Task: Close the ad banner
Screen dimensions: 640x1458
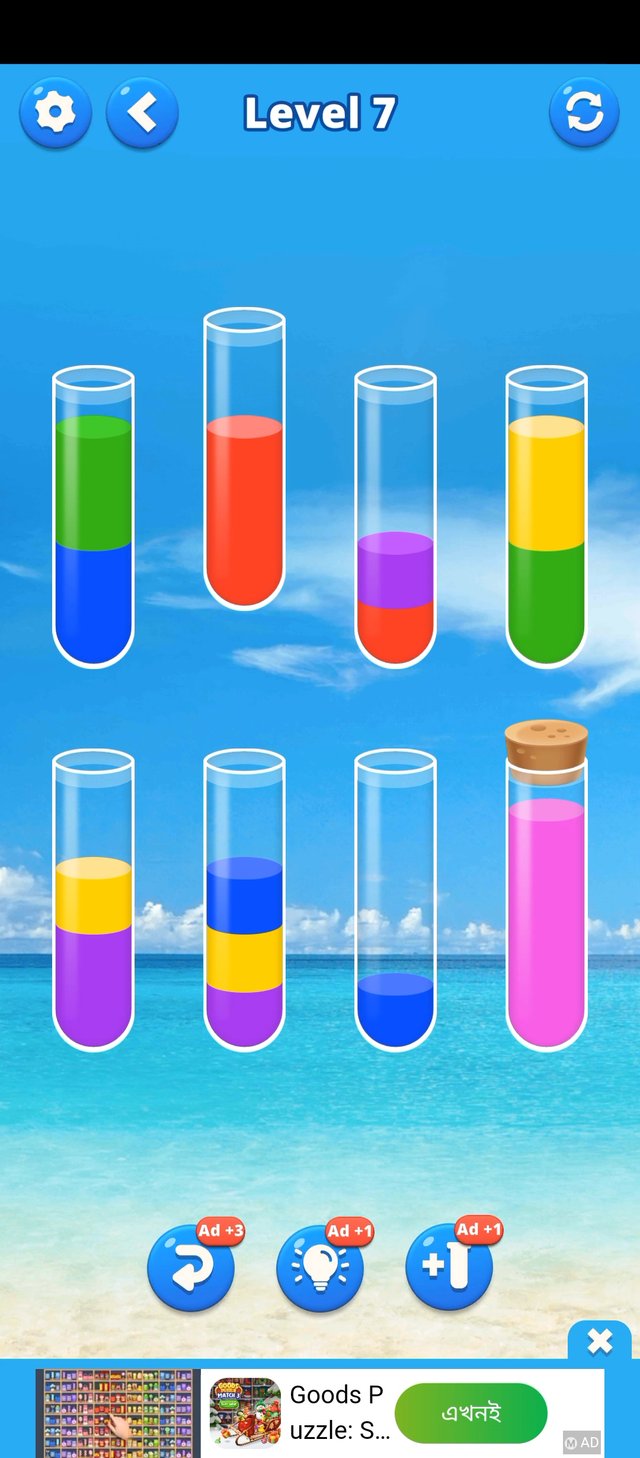Action: click(x=599, y=1341)
